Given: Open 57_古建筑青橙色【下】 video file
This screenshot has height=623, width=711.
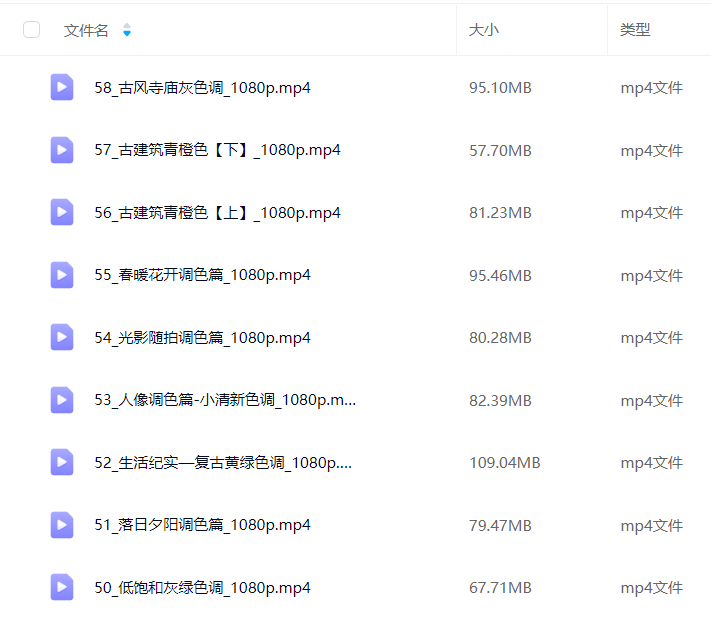Looking at the screenshot, I should (x=217, y=150).
